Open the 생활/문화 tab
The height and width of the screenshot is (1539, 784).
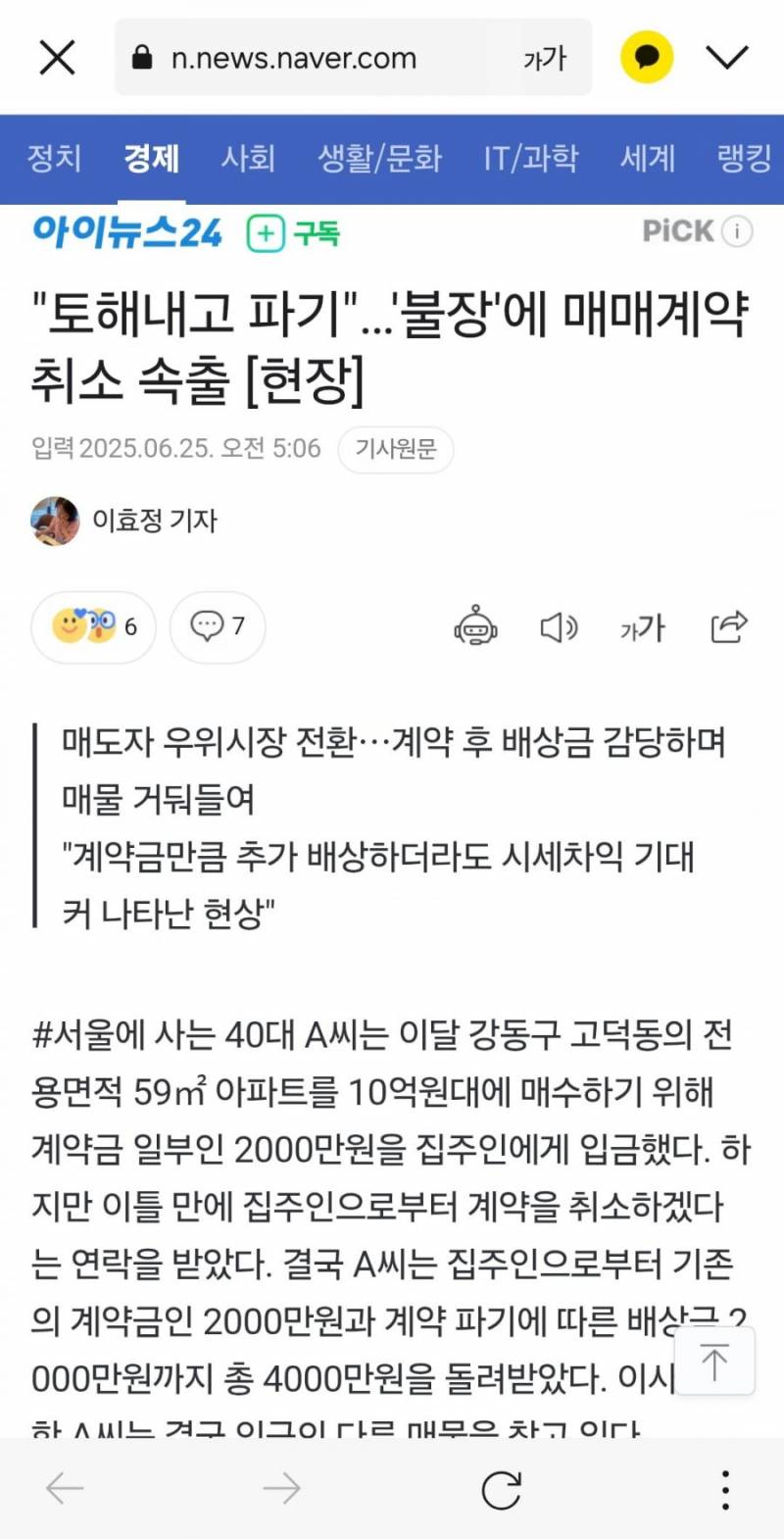(379, 158)
